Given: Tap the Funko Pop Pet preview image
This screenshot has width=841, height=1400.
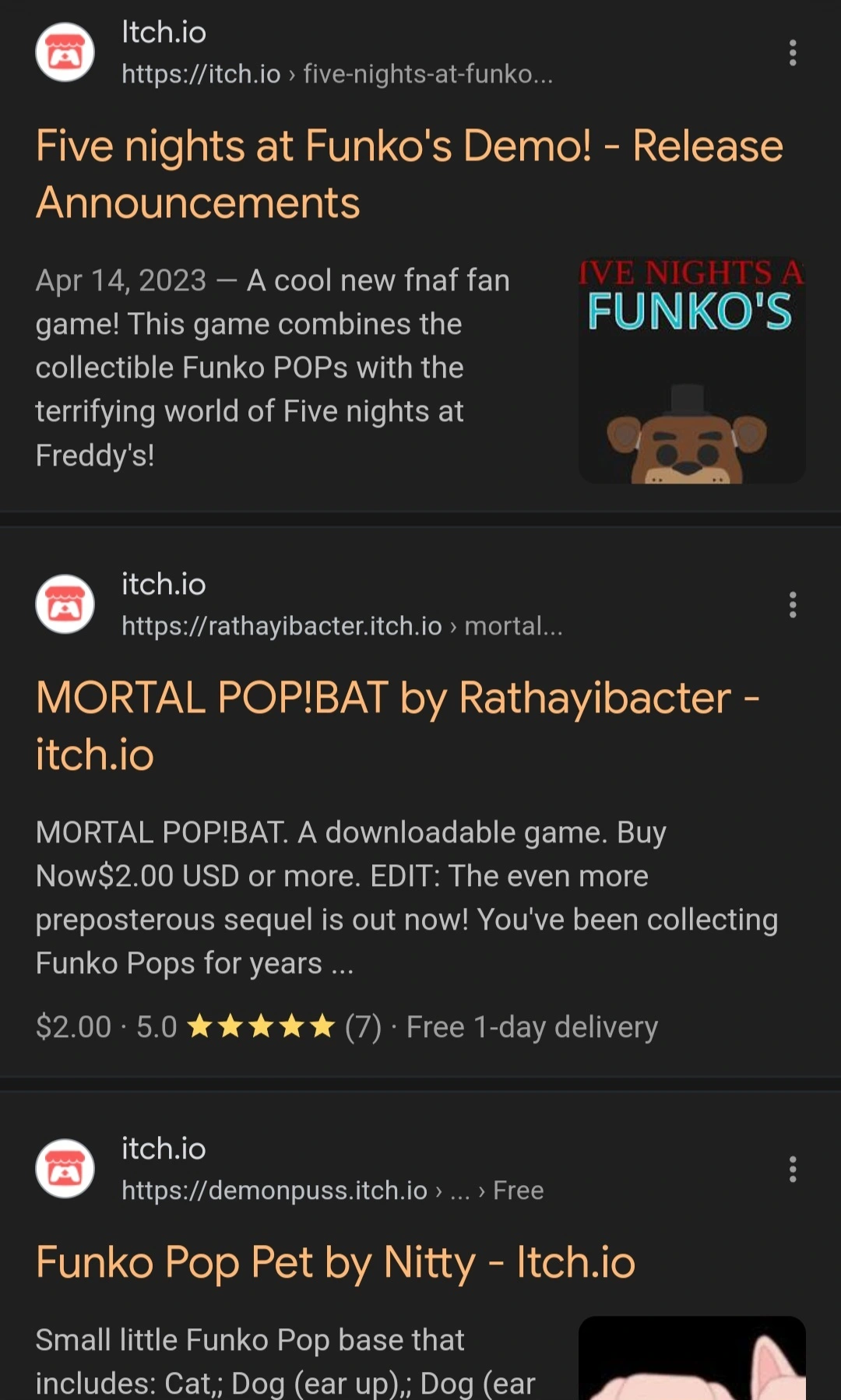Looking at the screenshot, I should point(691,1359).
